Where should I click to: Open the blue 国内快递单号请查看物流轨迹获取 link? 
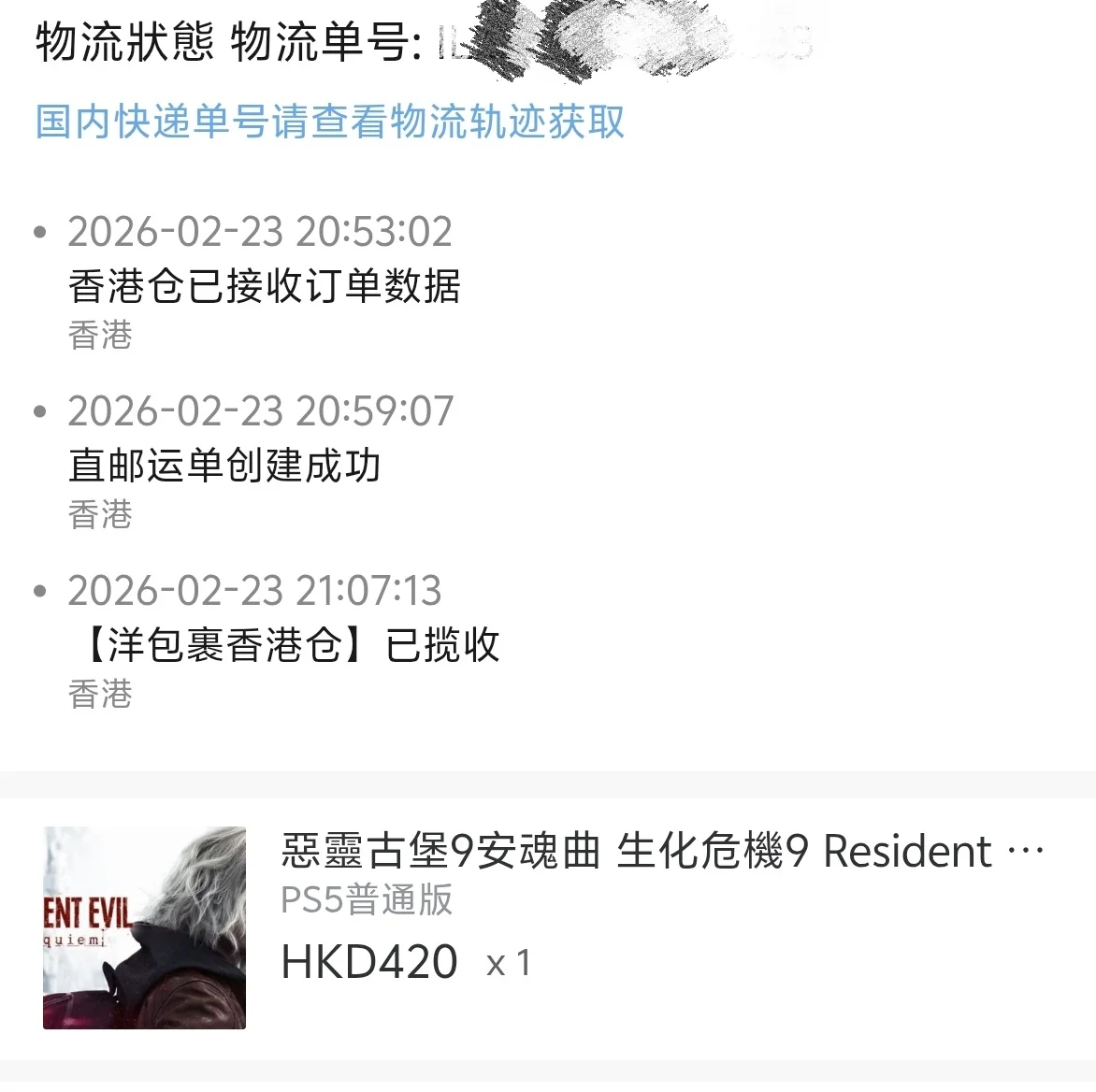tap(330, 122)
